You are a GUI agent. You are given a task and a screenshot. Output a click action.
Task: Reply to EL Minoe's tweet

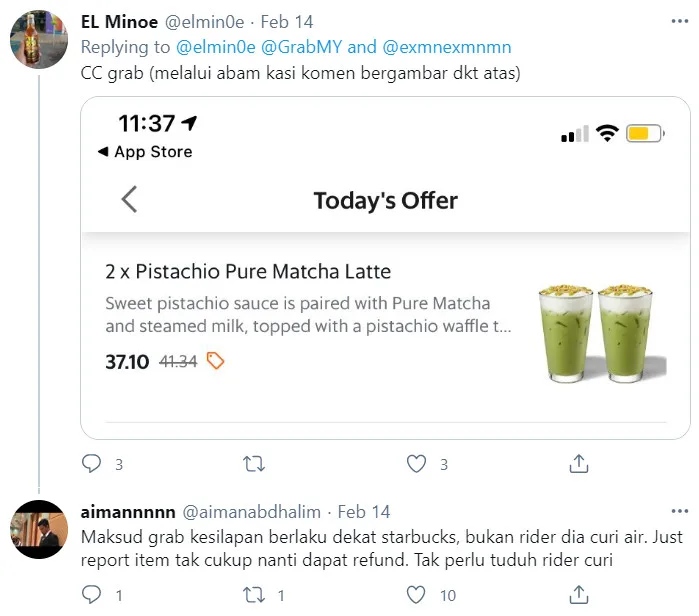pos(92,464)
